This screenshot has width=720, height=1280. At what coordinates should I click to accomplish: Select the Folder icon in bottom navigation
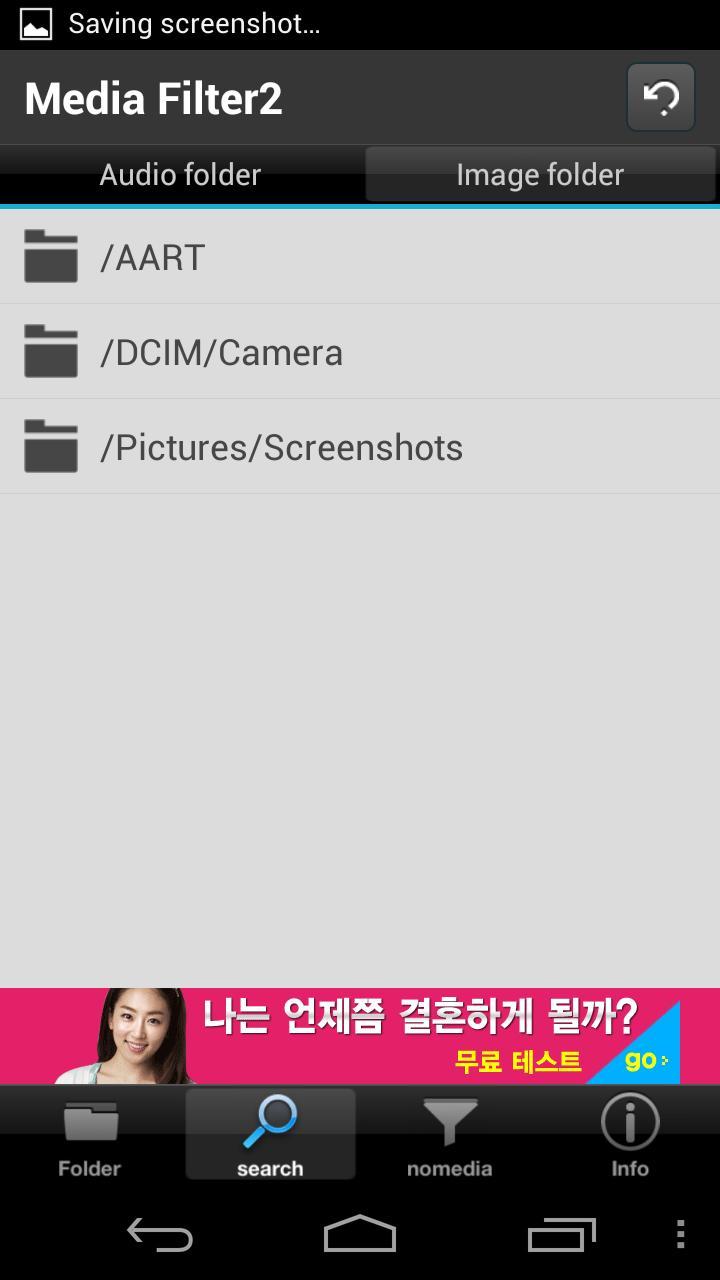point(88,1135)
